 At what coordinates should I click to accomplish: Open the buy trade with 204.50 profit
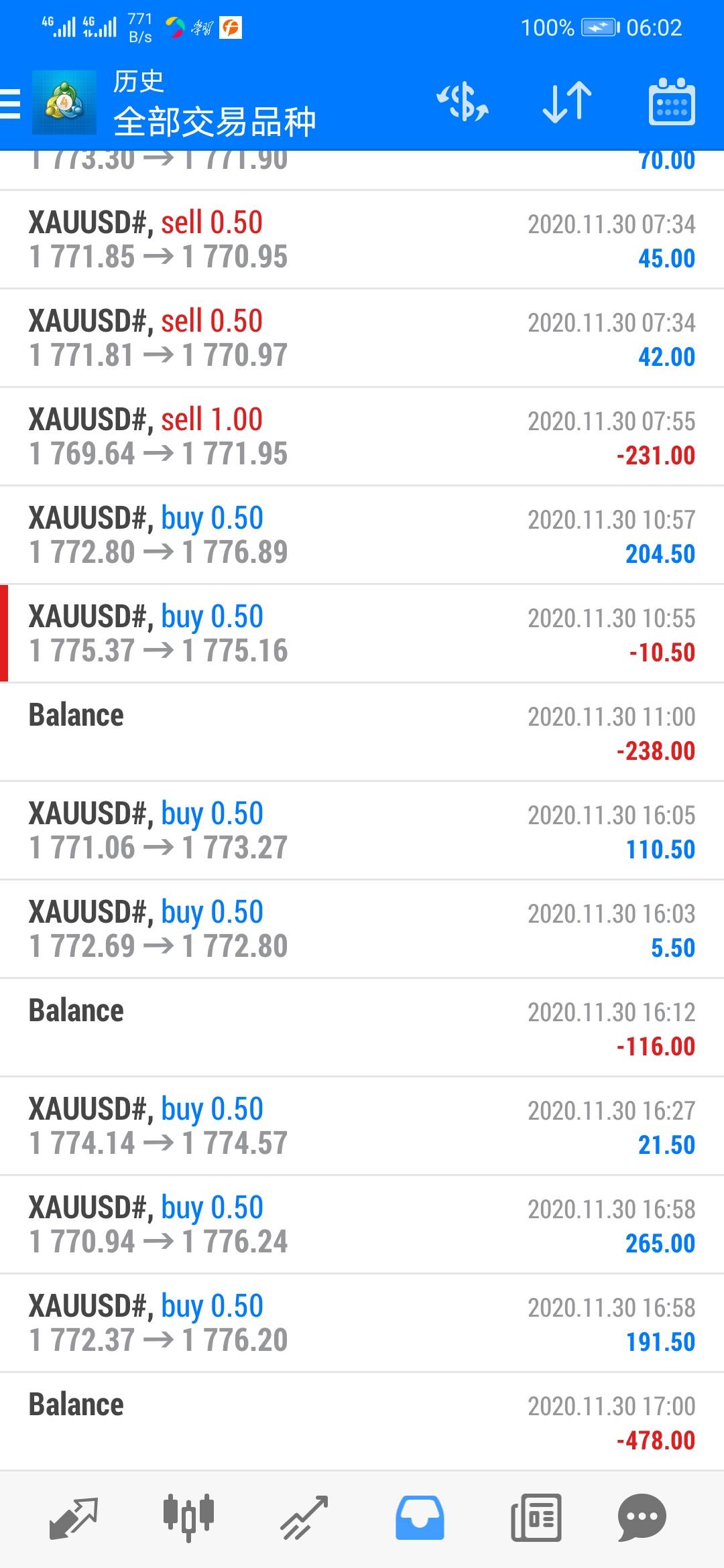pos(362,535)
